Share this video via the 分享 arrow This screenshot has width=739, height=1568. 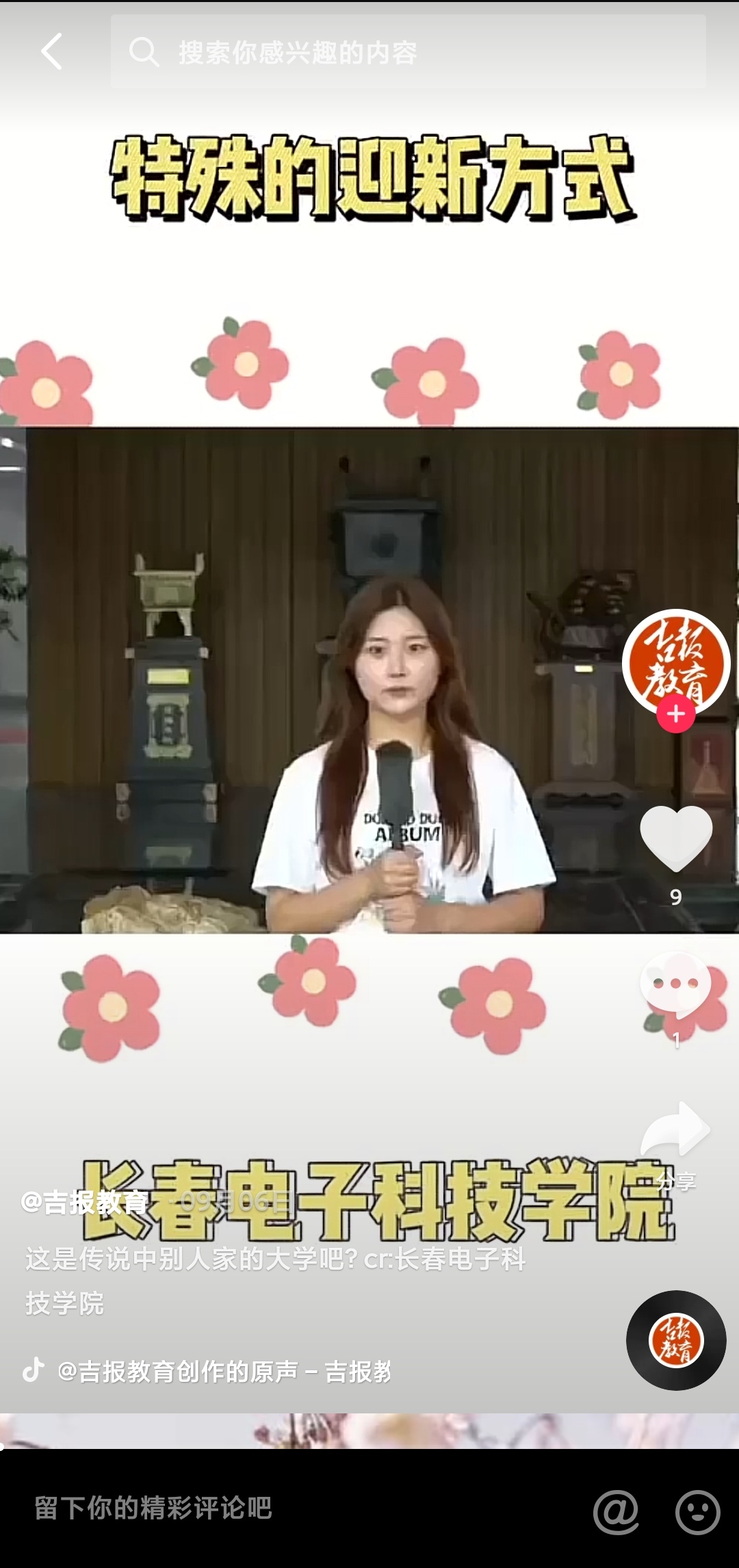point(676,1129)
